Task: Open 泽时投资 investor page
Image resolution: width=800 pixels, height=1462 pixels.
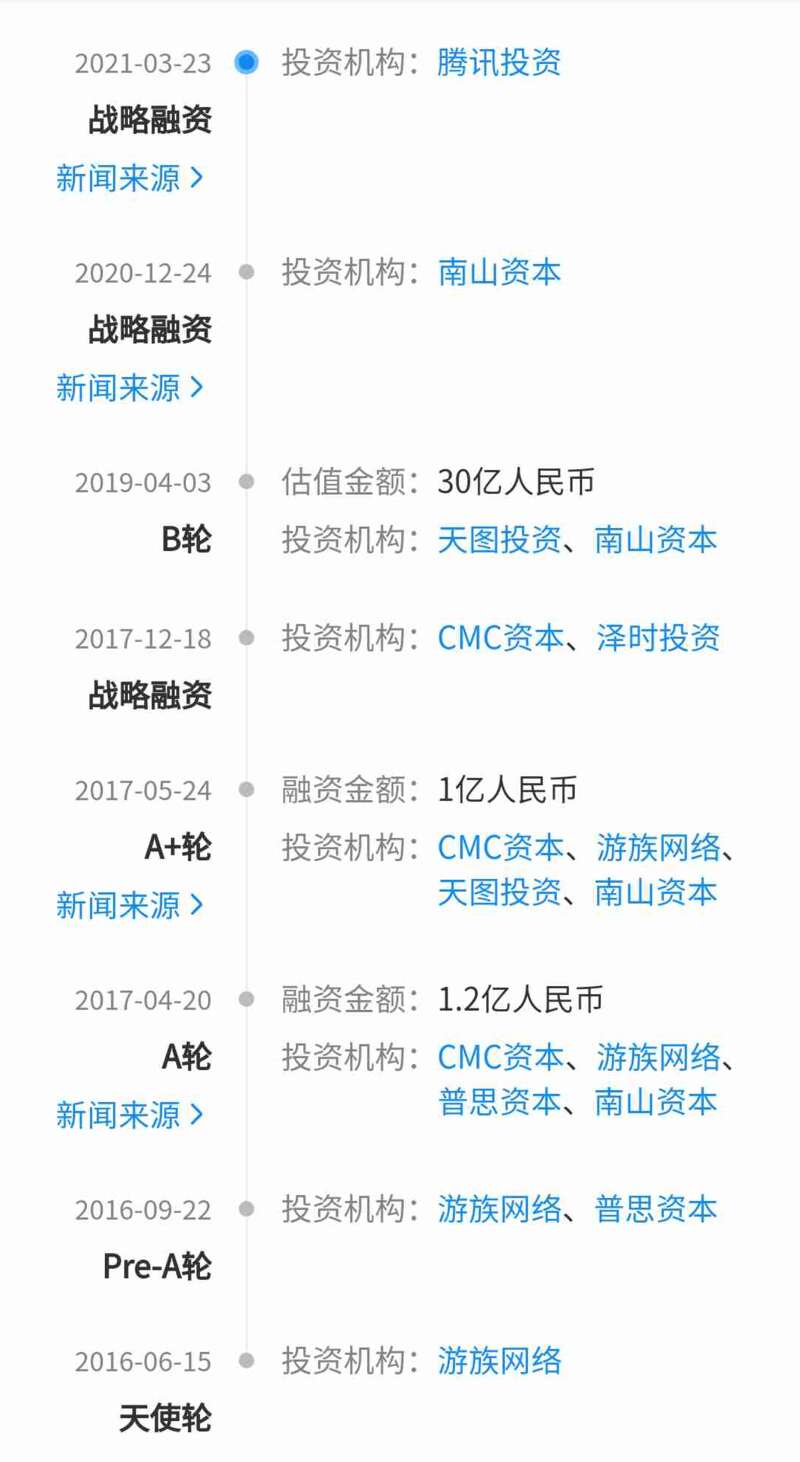Action: (658, 638)
